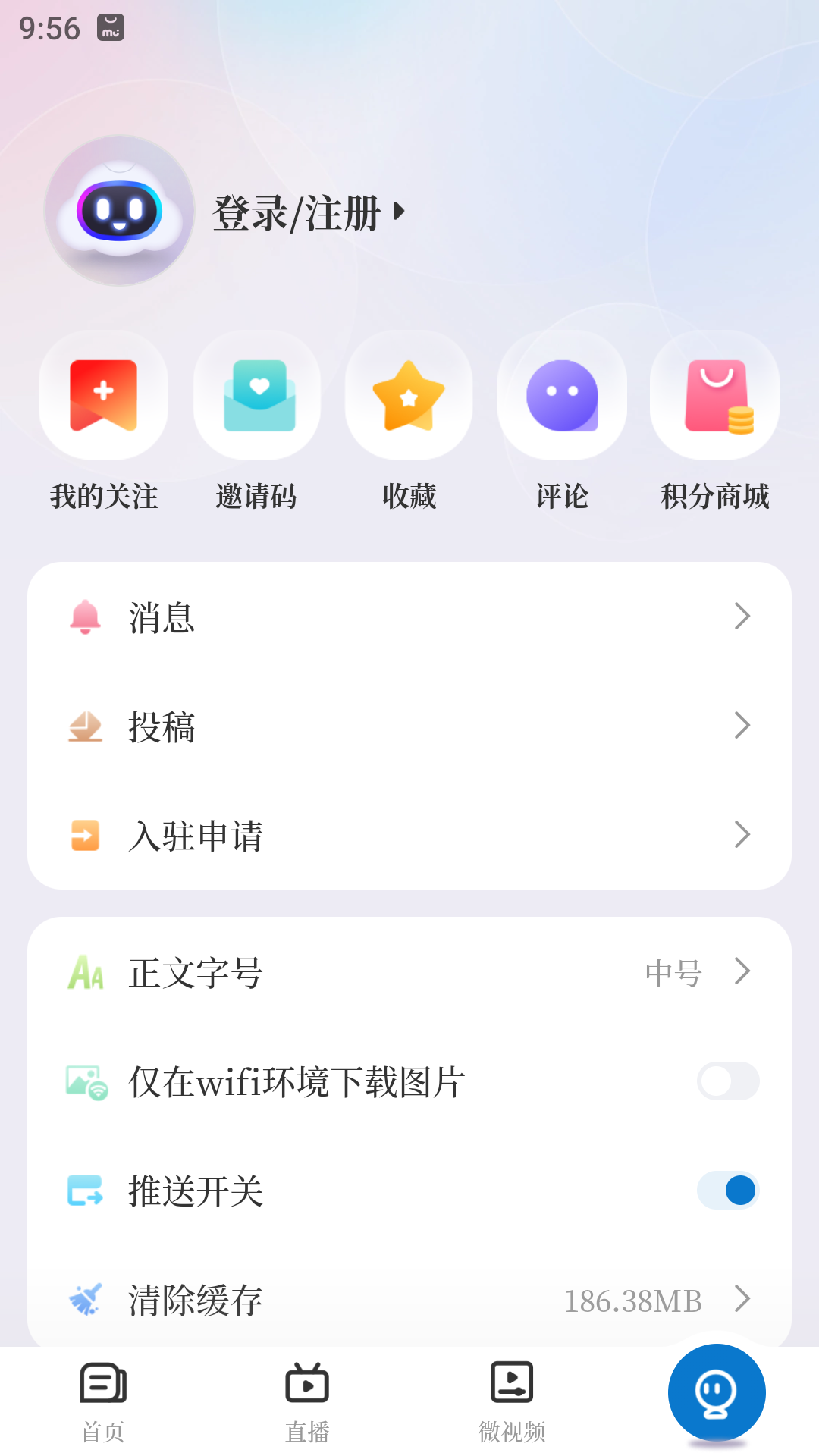Click the 消息 notification bell icon

(x=85, y=617)
